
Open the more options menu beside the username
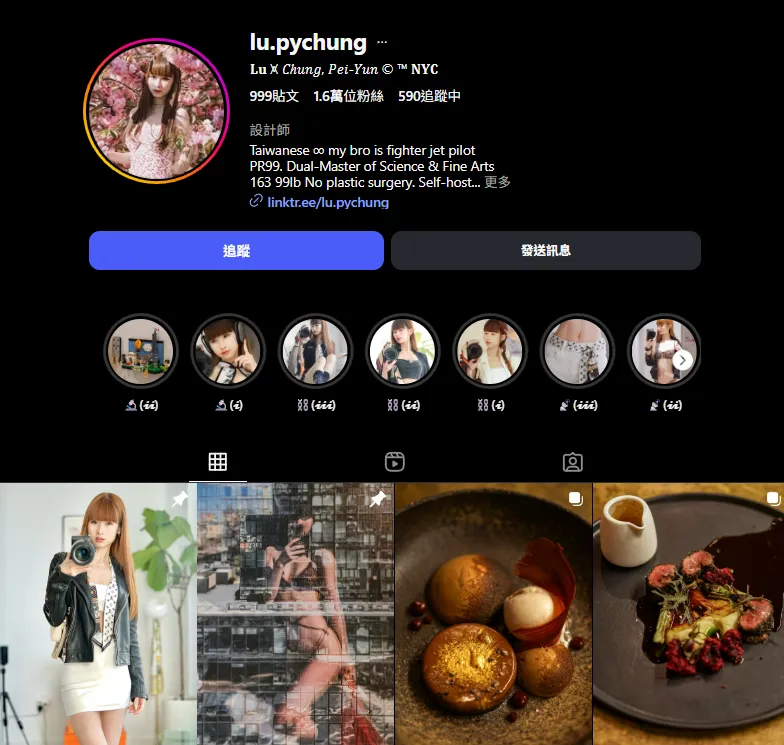382,43
